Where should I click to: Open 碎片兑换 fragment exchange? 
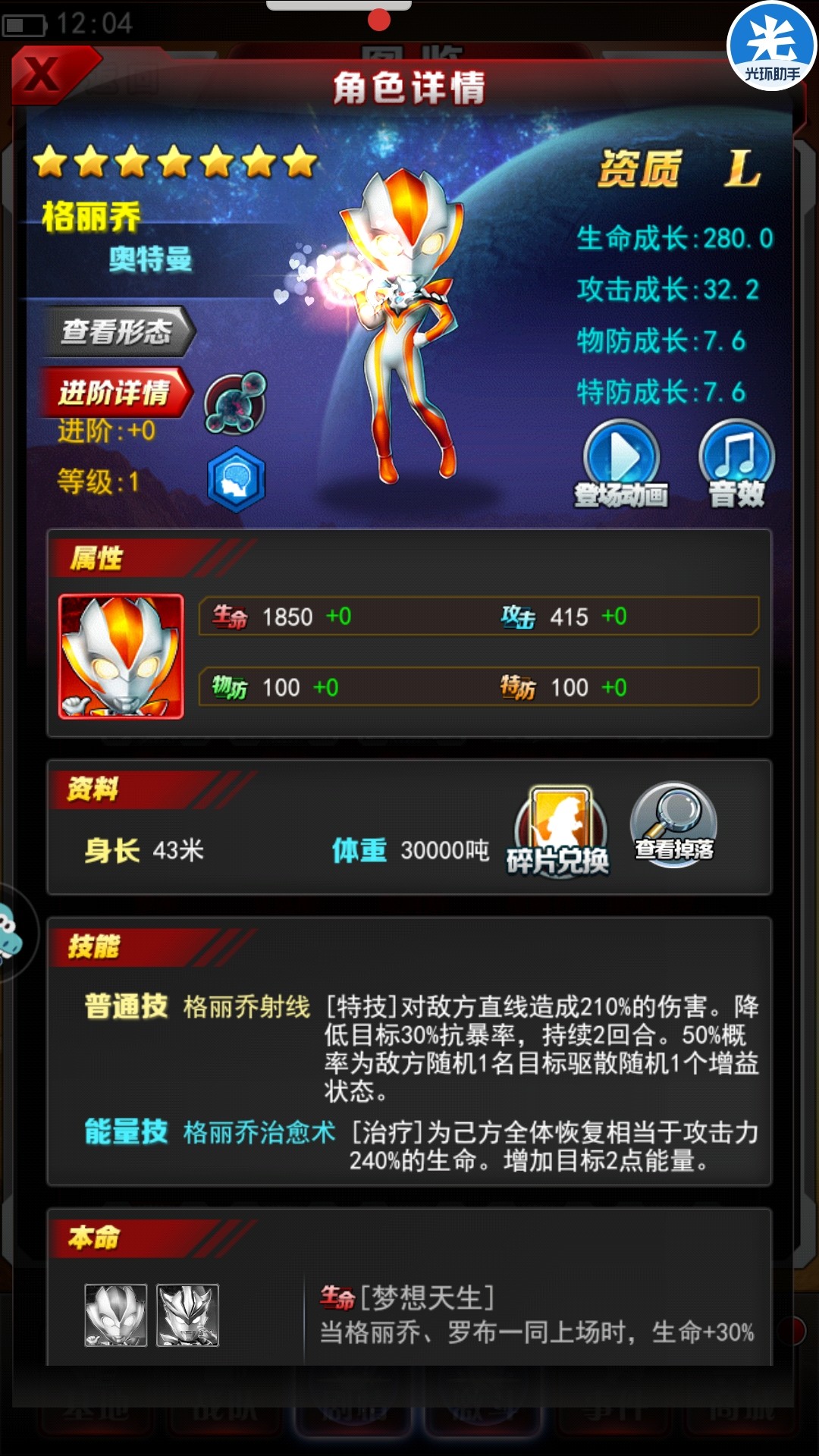point(560,832)
